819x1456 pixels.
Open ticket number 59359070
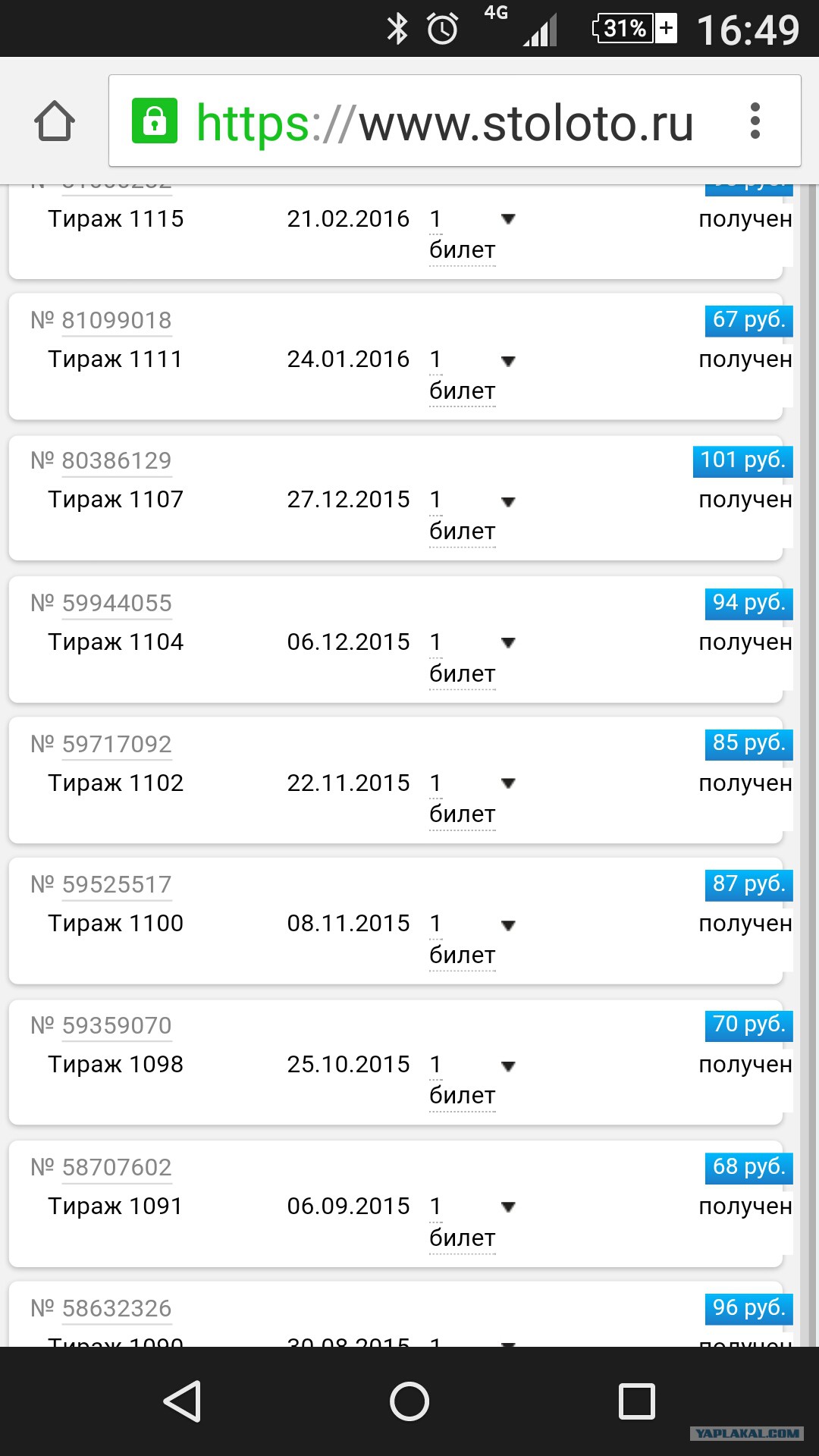click(117, 1026)
